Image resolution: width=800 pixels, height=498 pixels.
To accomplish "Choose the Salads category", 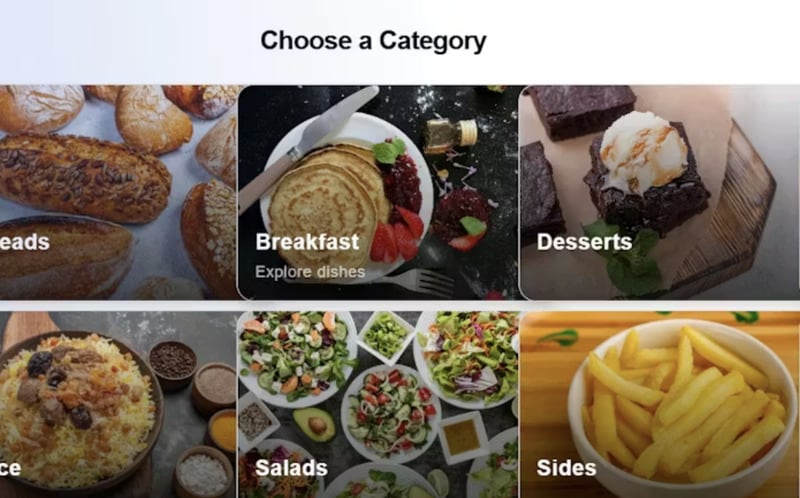I will [x=377, y=405].
